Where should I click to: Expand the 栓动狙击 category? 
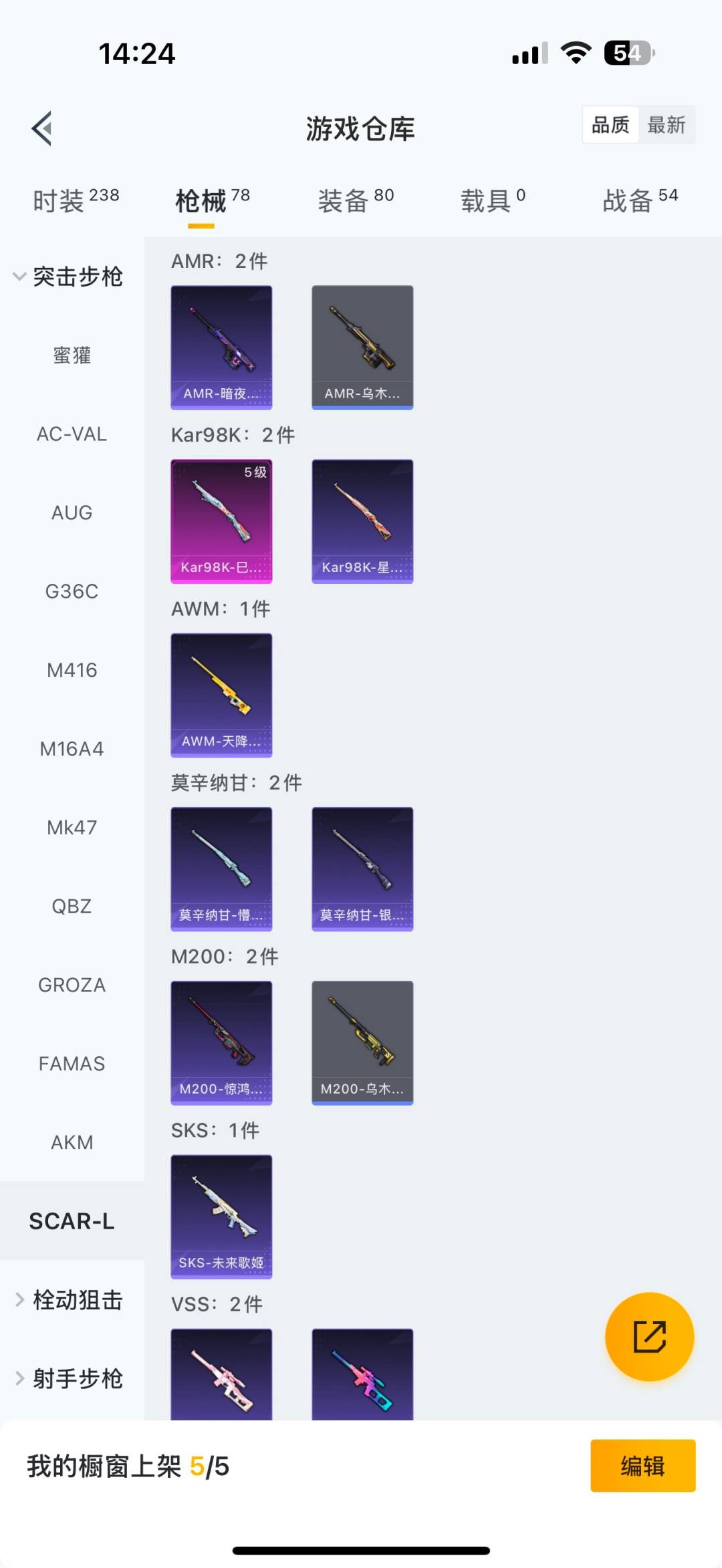(70, 1299)
